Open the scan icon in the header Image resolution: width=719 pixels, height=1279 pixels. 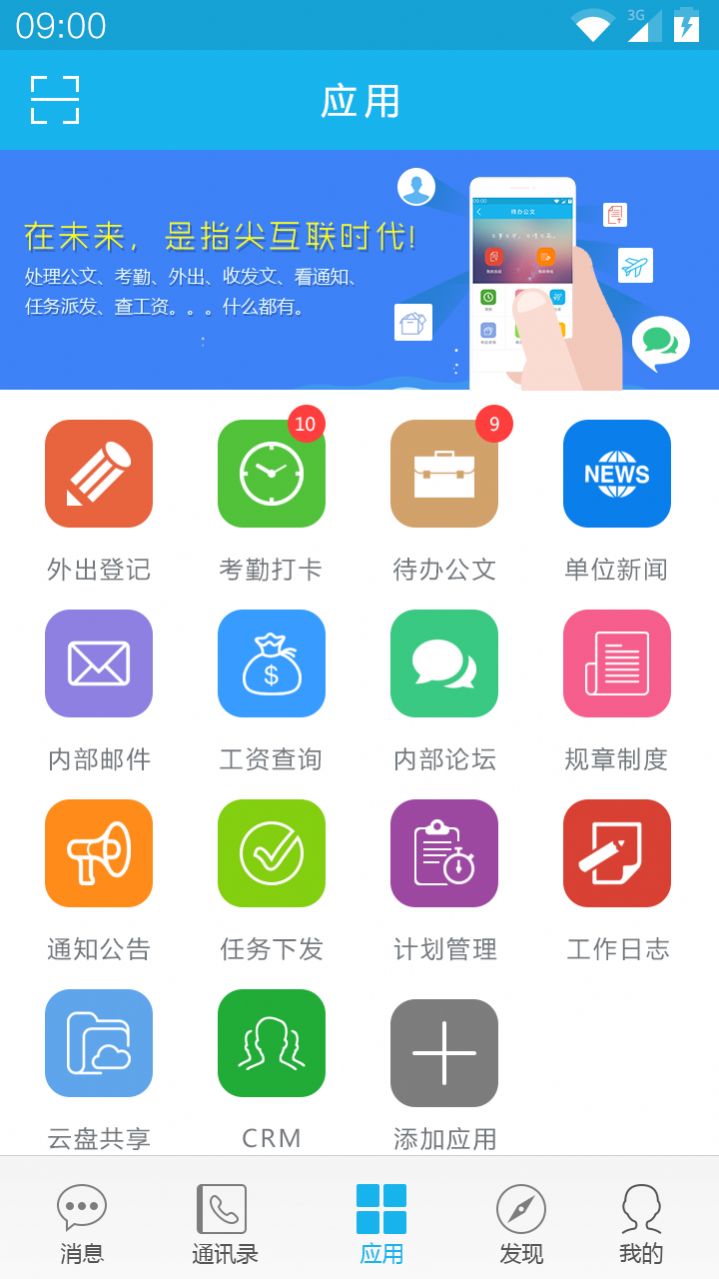tap(54, 100)
